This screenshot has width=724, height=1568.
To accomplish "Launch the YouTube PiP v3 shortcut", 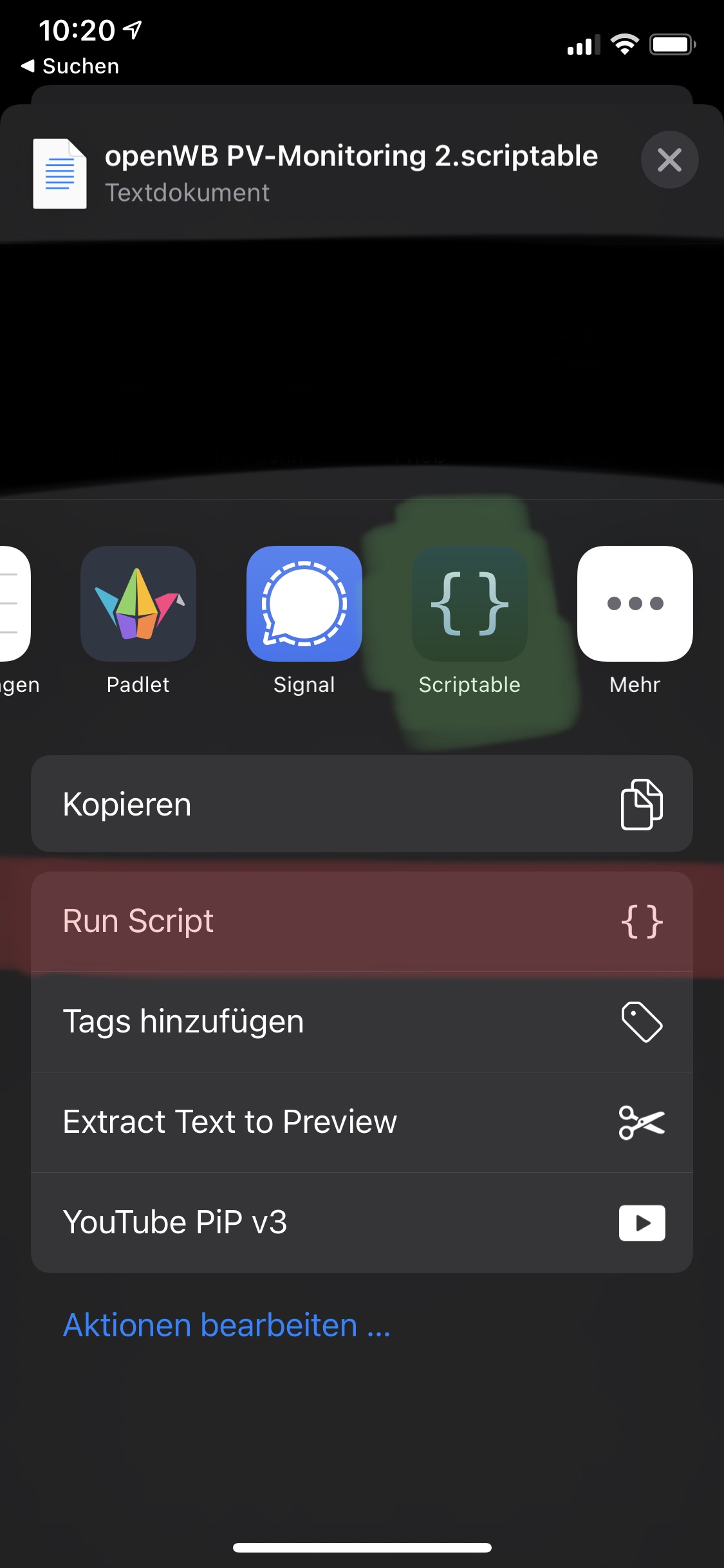I will tap(362, 1222).
